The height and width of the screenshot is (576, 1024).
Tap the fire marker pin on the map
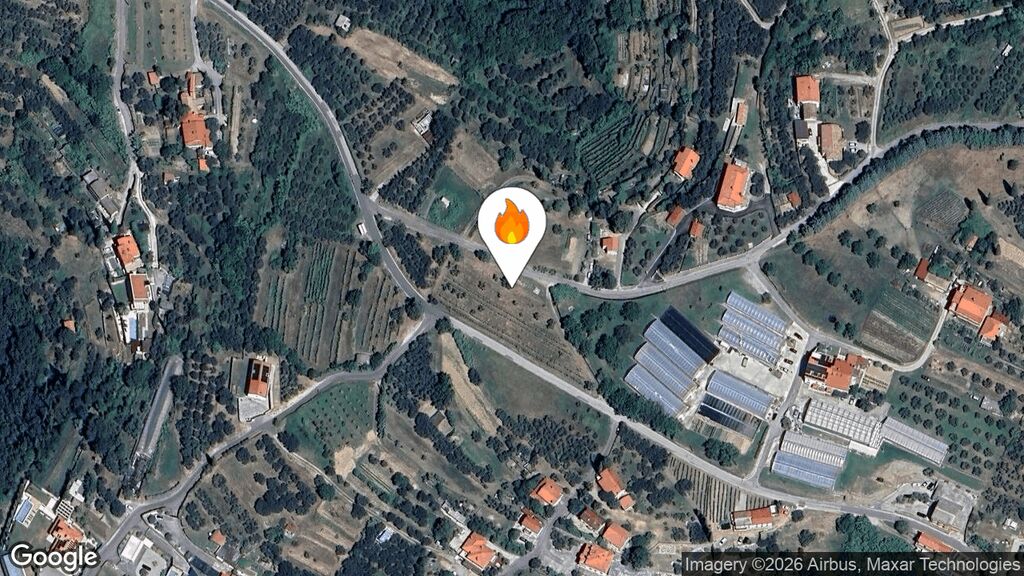click(x=511, y=226)
